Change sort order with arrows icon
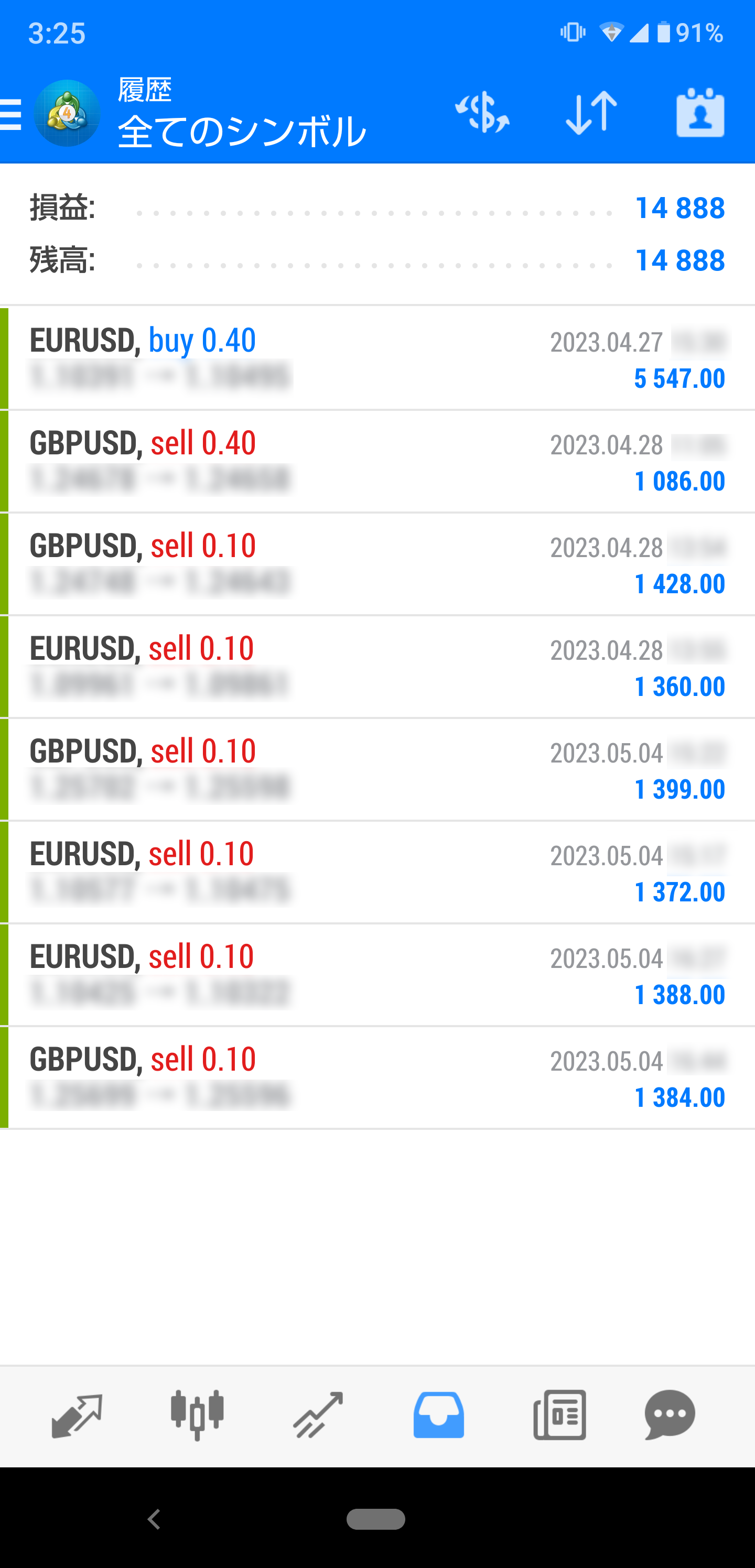755x1568 pixels. (x=591, y=113)
